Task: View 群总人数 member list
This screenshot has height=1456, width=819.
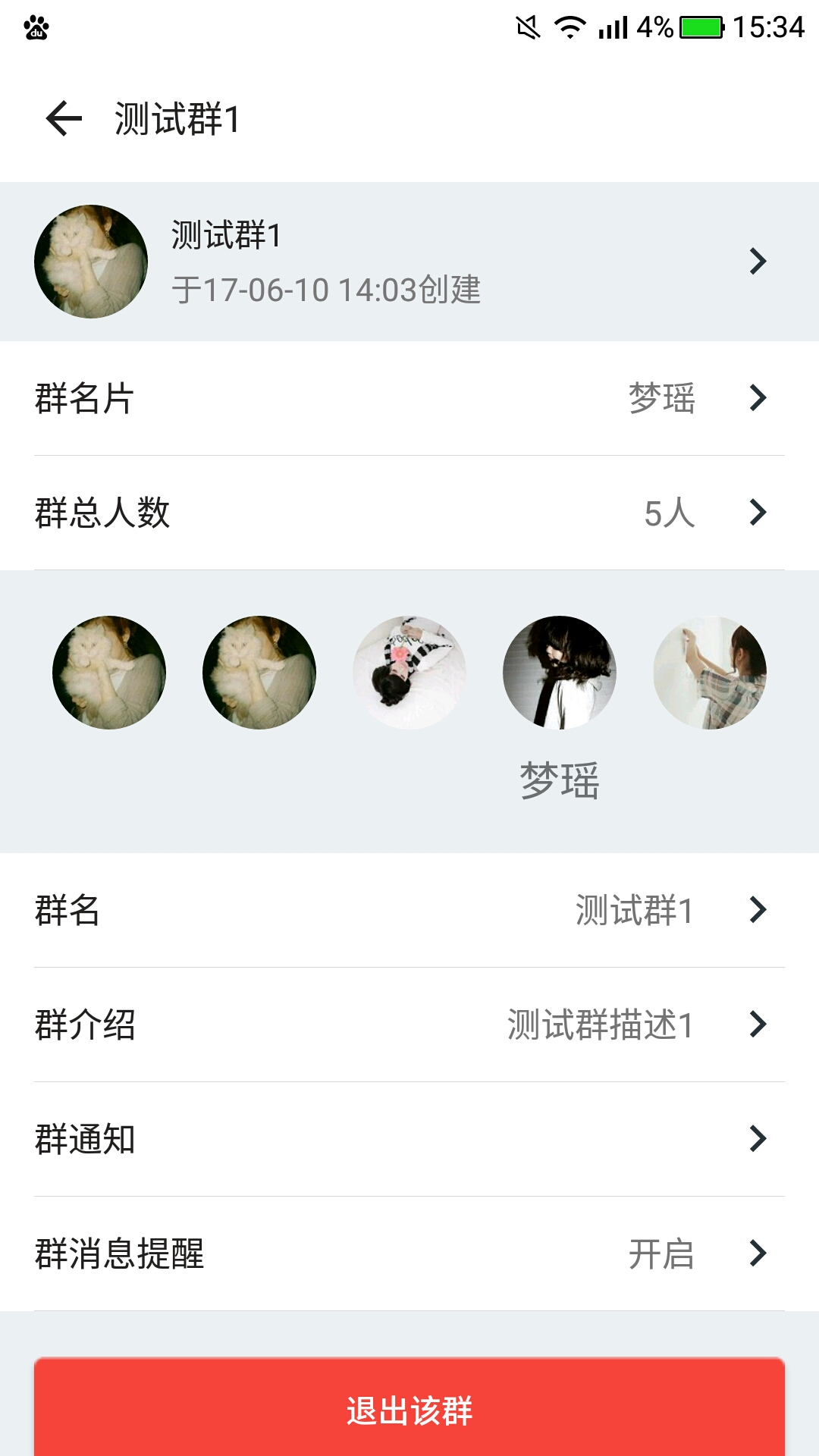Action: pos(409,513)
